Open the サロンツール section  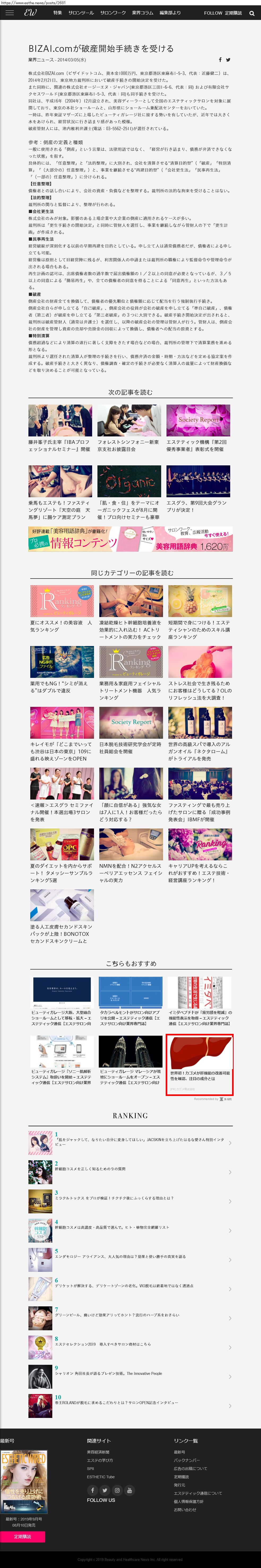pyautogui.click(x=81, y=13)
